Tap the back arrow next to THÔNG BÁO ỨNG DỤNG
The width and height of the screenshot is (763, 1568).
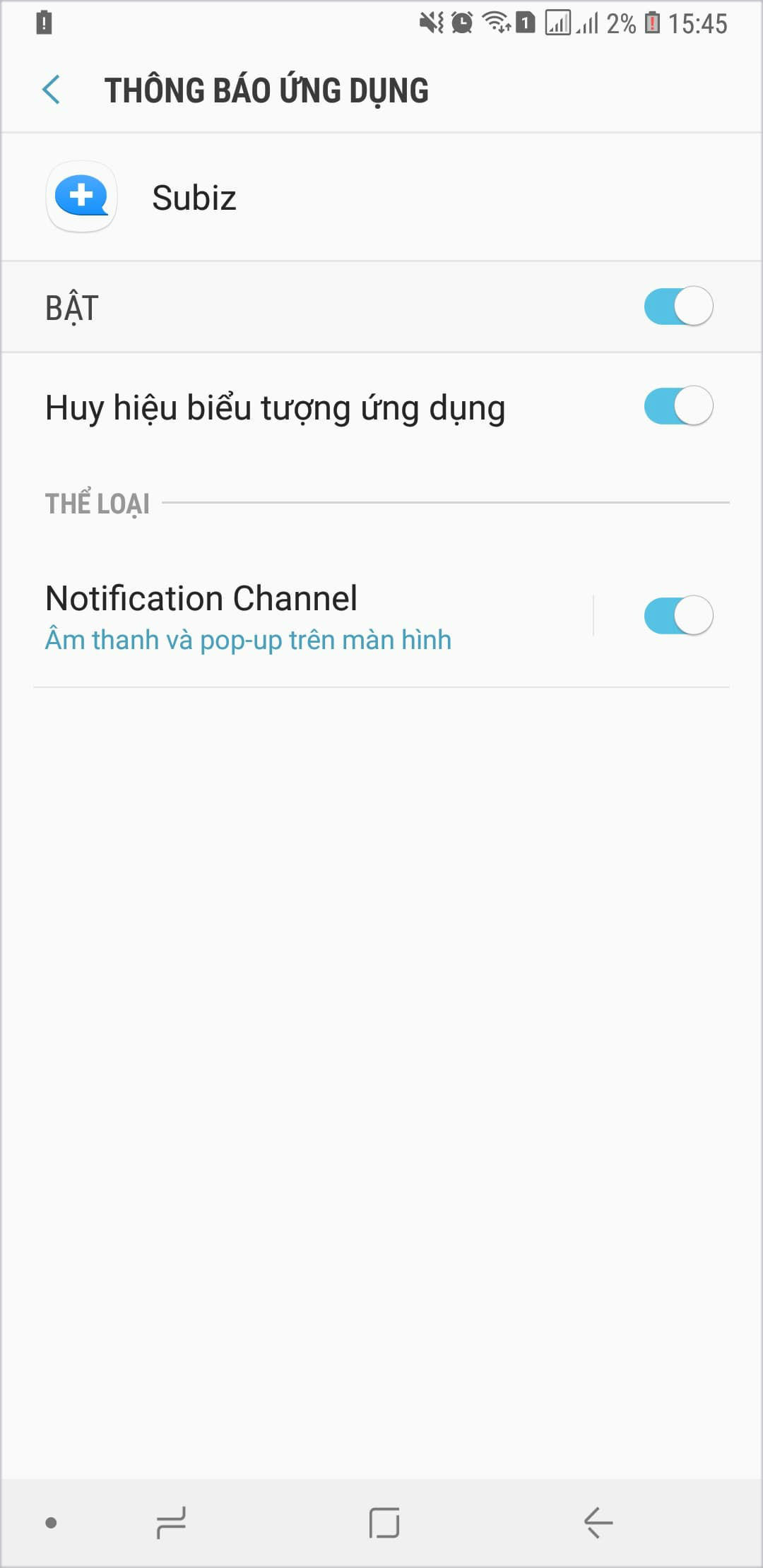pyautogui.click(x=50, y=90)
